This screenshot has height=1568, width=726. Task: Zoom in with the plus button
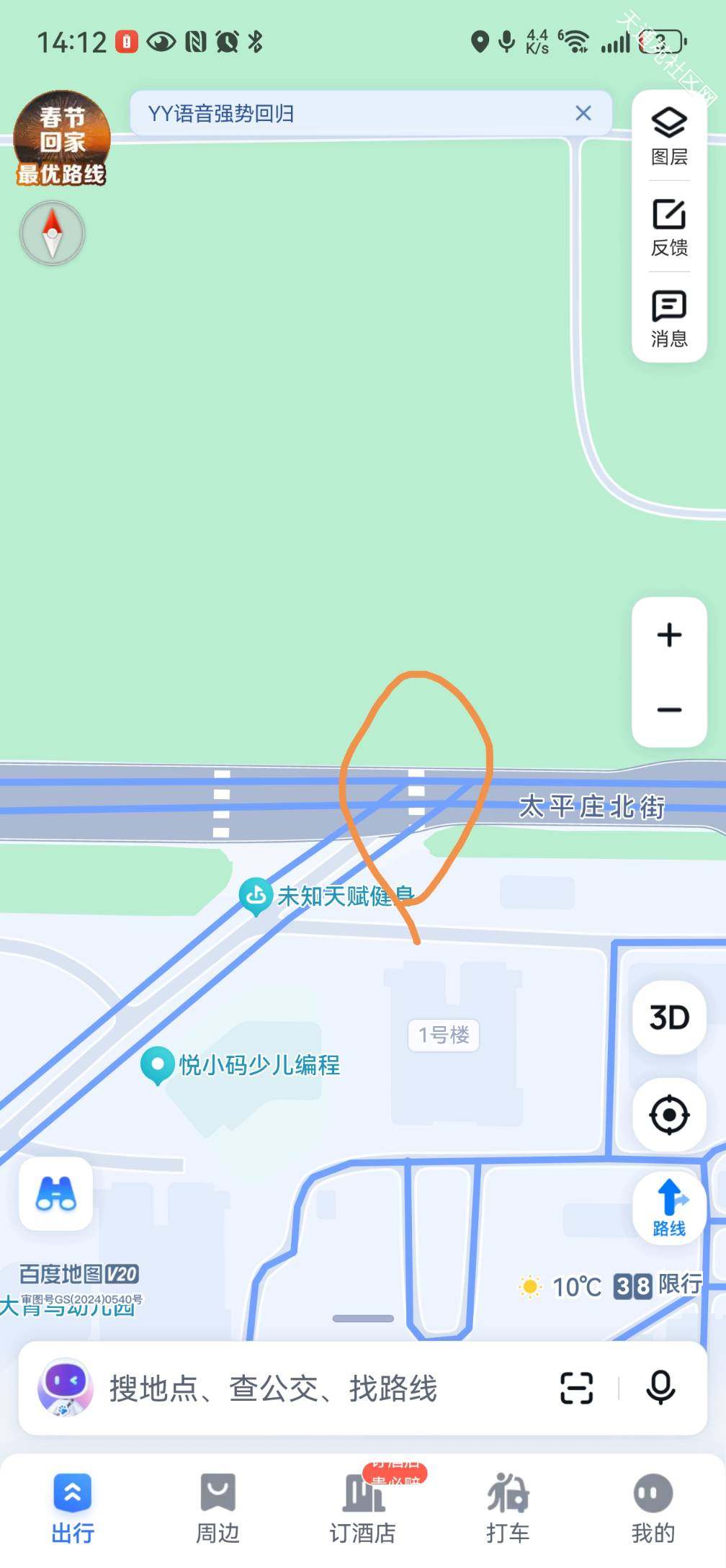tap(669, 635)
